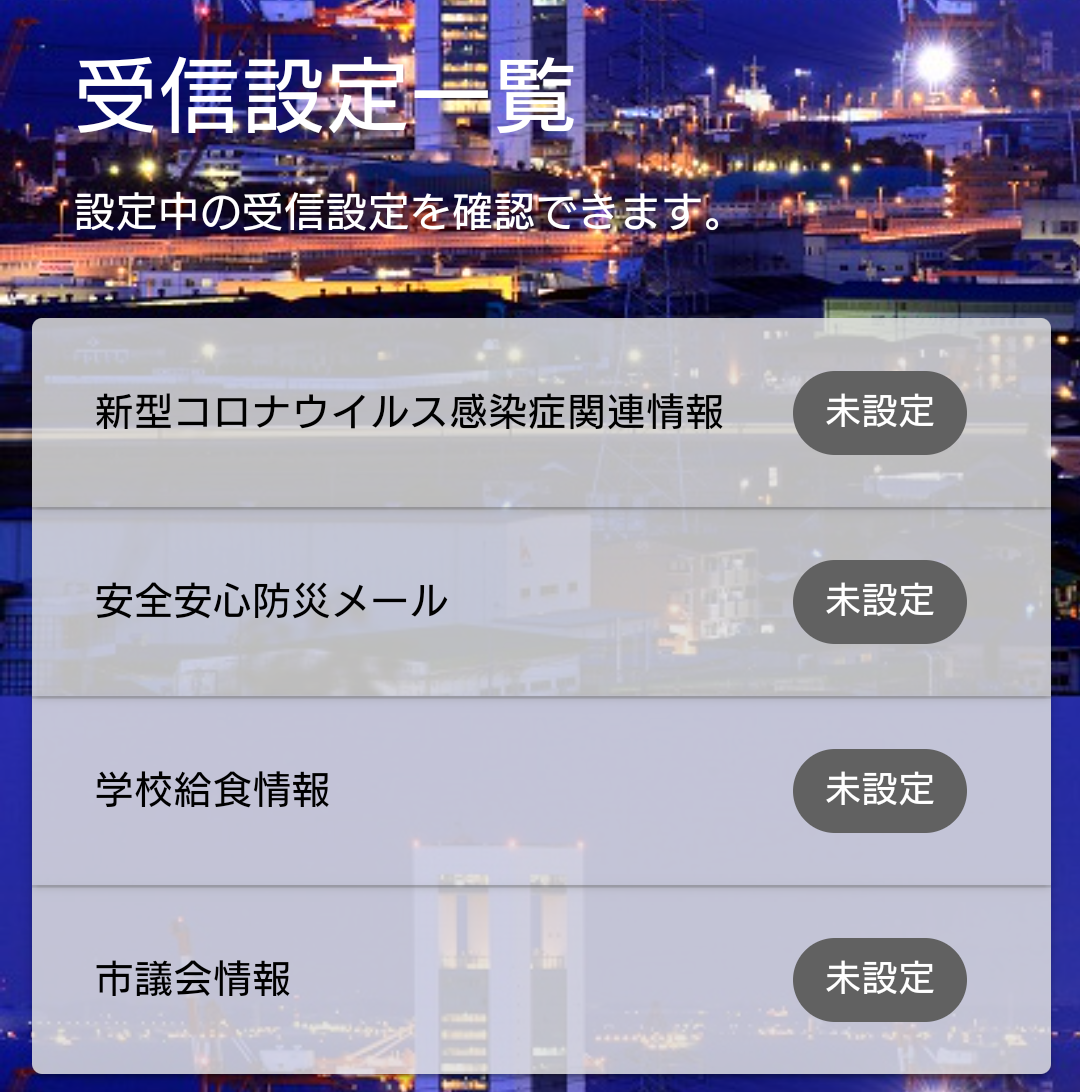Click the 未設定 badge for 安全安心防災メール
Viewport: 1080px width, 1092px height.
(x=880, y=602)
